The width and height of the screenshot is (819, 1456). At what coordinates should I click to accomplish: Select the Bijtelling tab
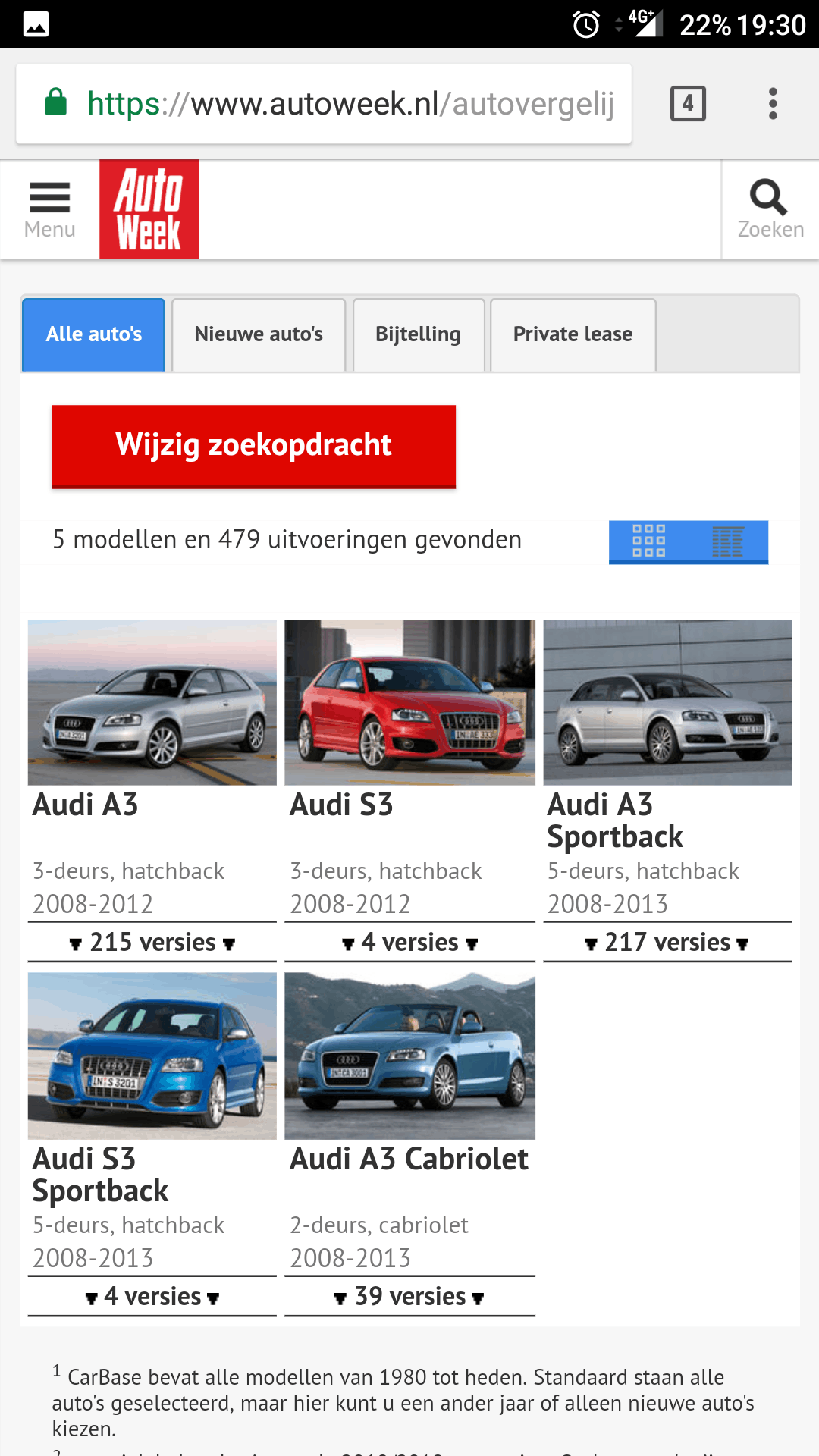418,334
